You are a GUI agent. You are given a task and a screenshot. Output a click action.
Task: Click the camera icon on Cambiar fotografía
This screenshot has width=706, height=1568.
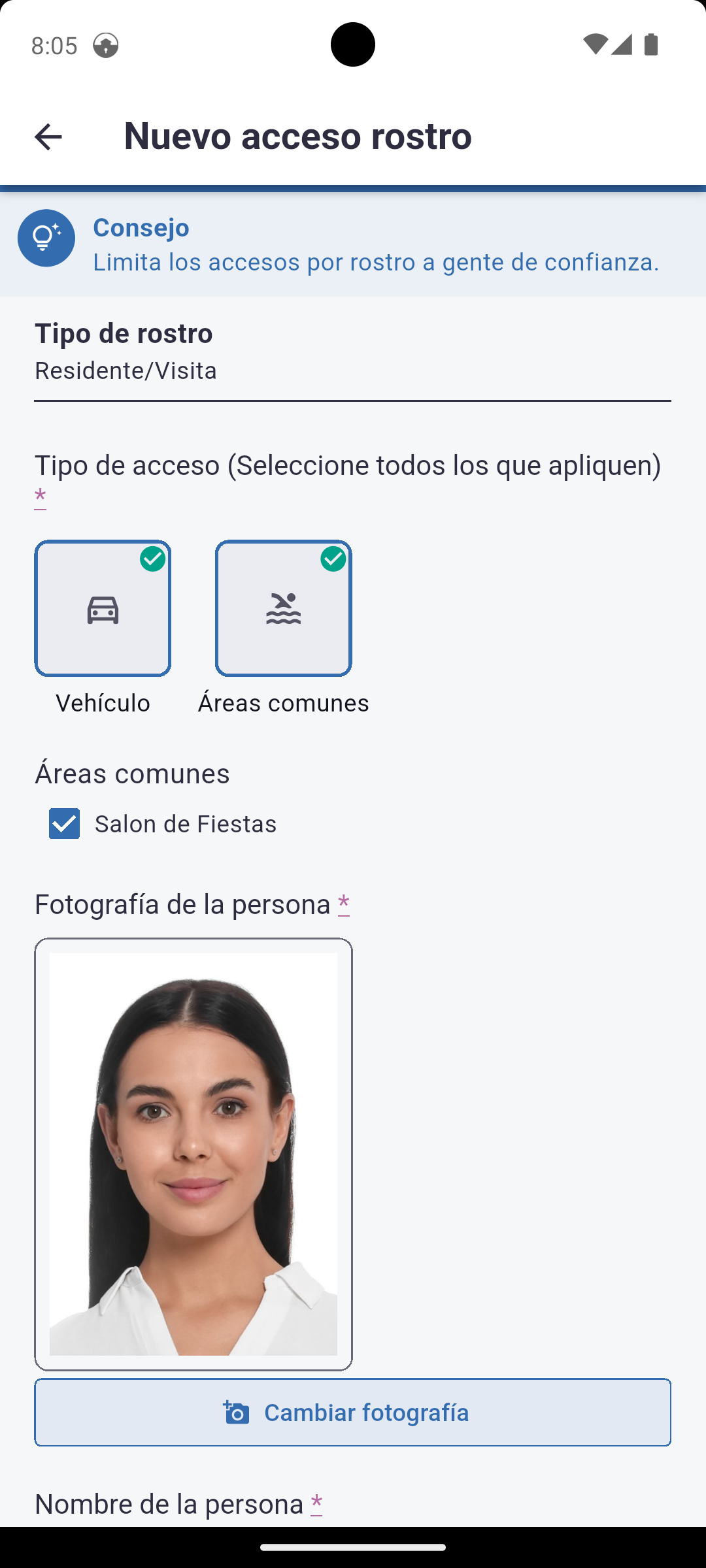point(236,1412)
